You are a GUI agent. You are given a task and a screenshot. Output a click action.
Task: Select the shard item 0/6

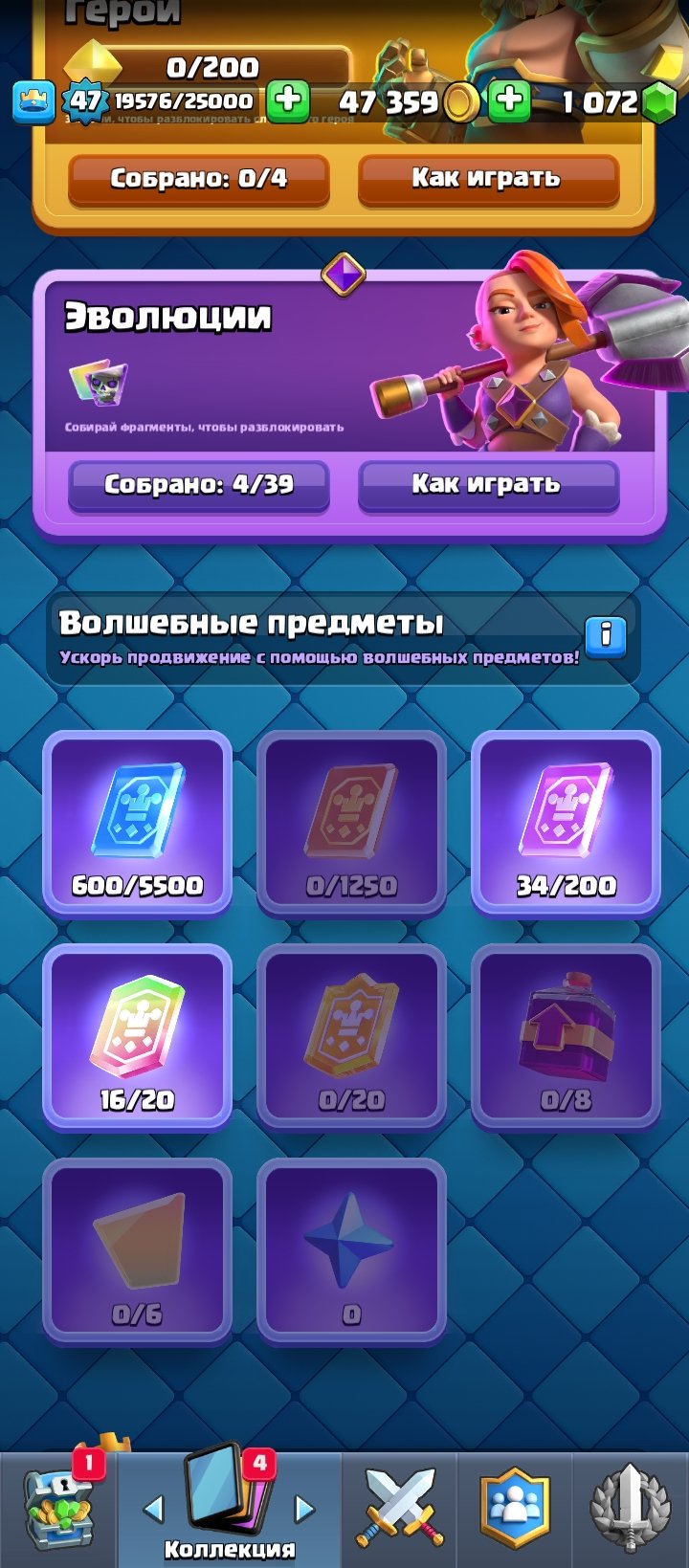pyautogui.click(x=138, y=1251)
